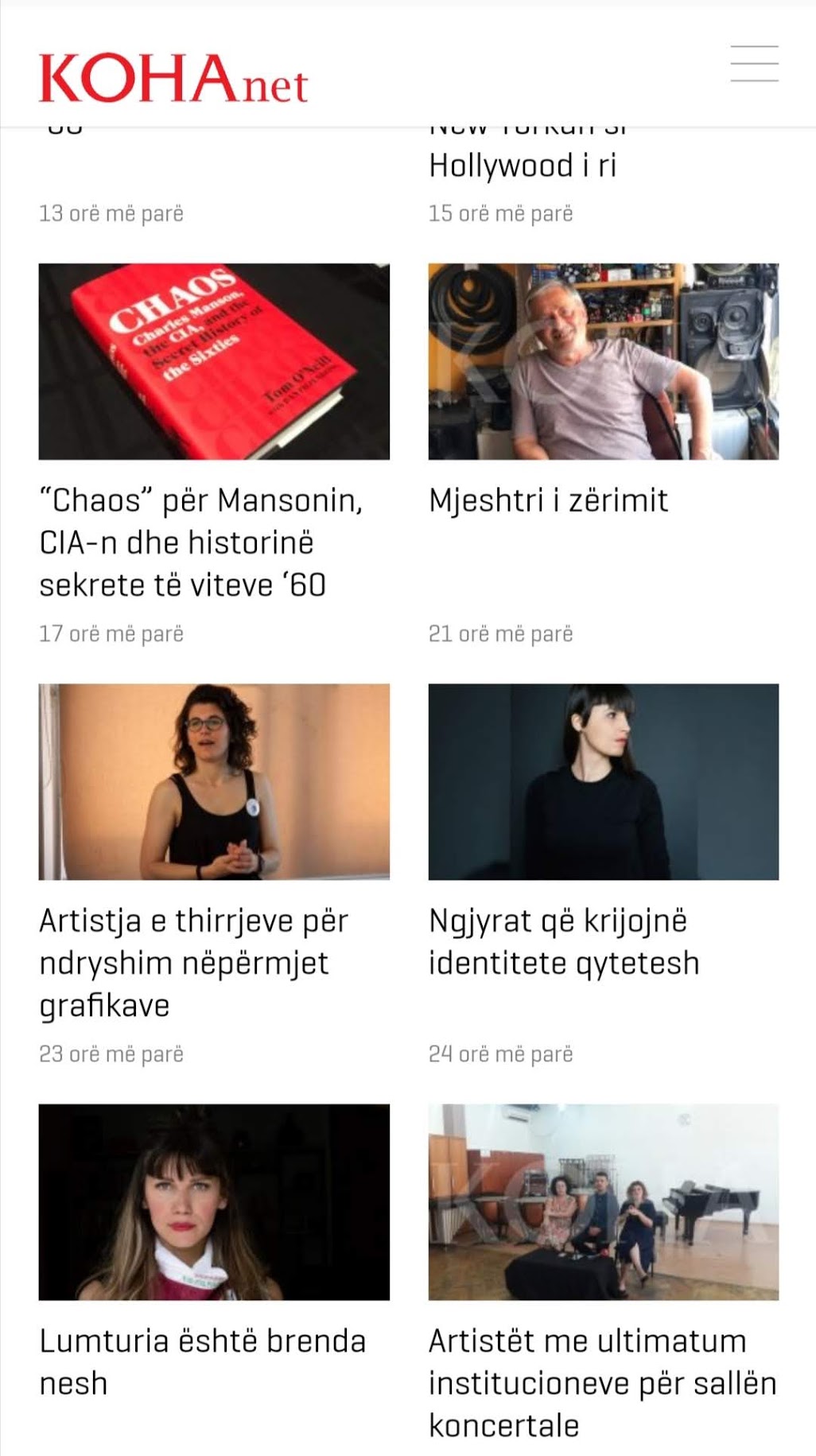Open Artistja e thirrjeve për ndryshim article

[193, 962]
